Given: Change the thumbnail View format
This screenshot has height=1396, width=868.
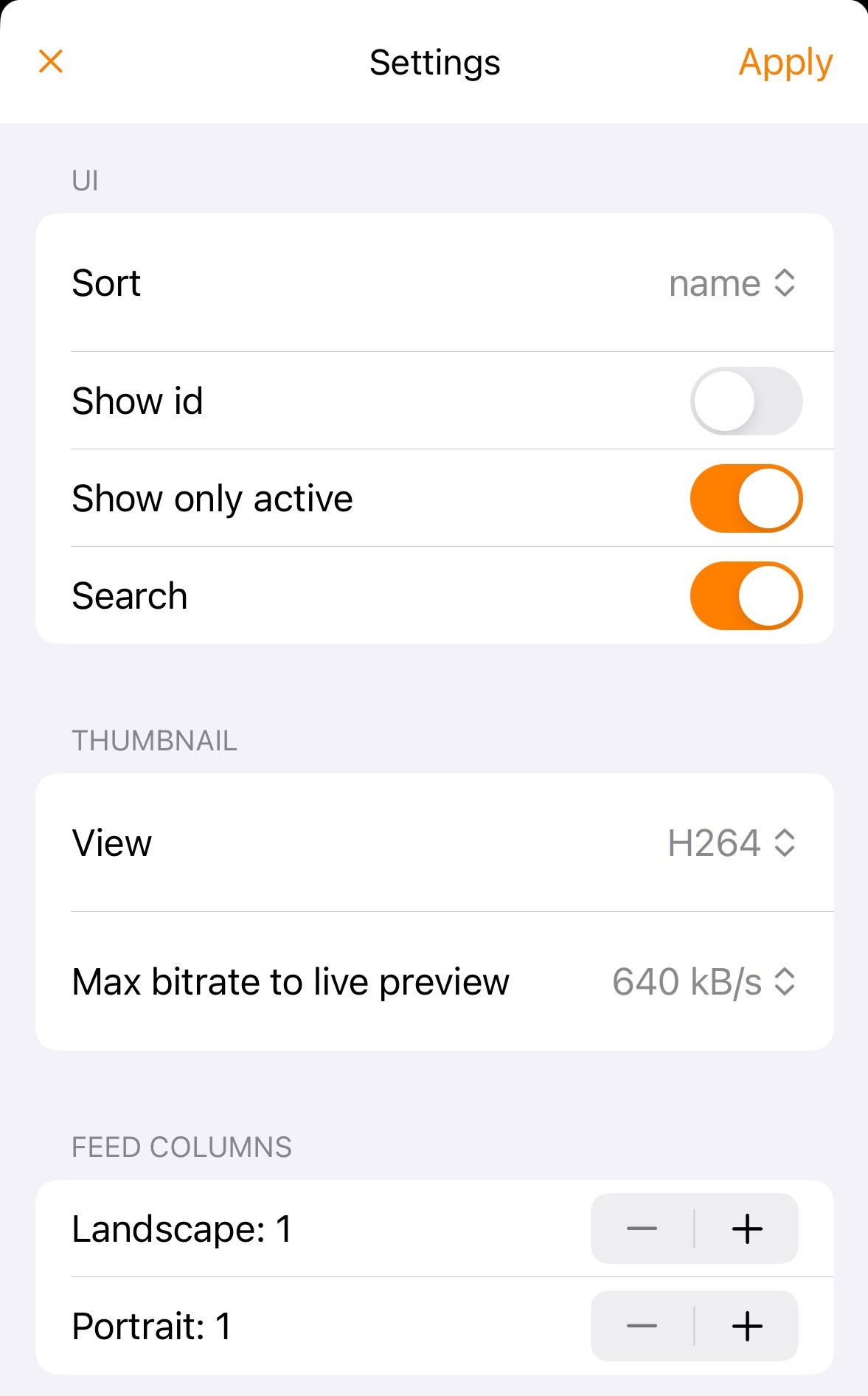Looking at the screenshot, I should pyautogui.click(x=732, y=843).
